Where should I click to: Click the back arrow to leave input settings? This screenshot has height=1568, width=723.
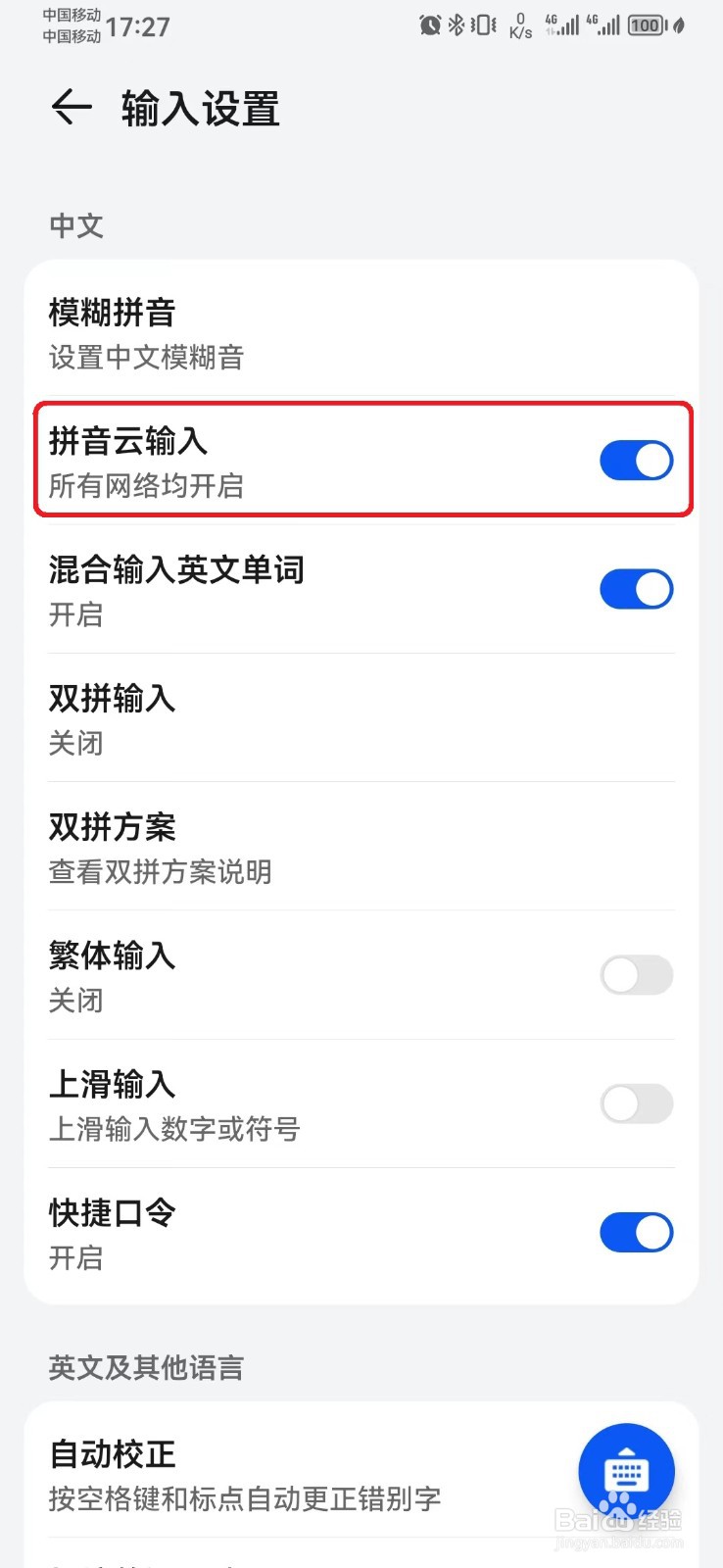click(x=71, y=108)
